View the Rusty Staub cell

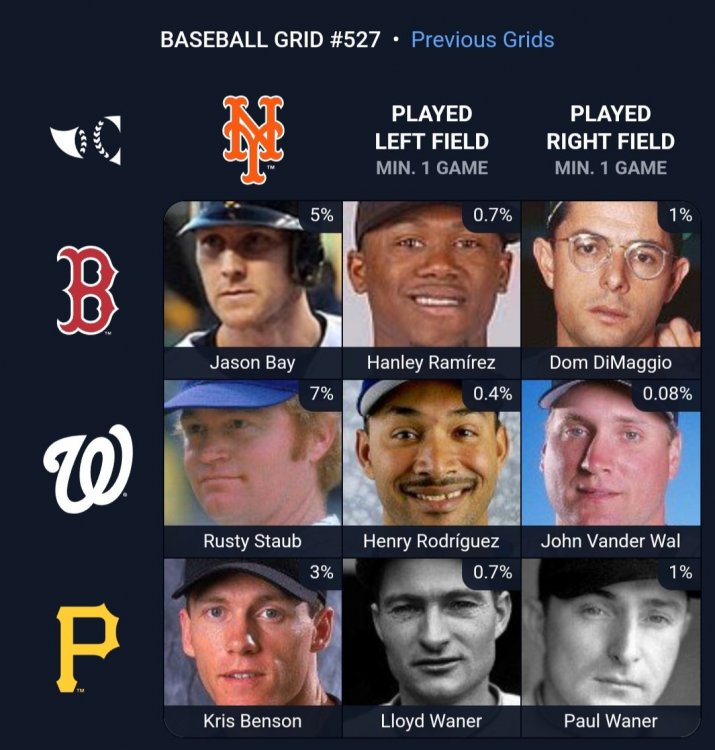pyautogui.click(x=252, y=467)
